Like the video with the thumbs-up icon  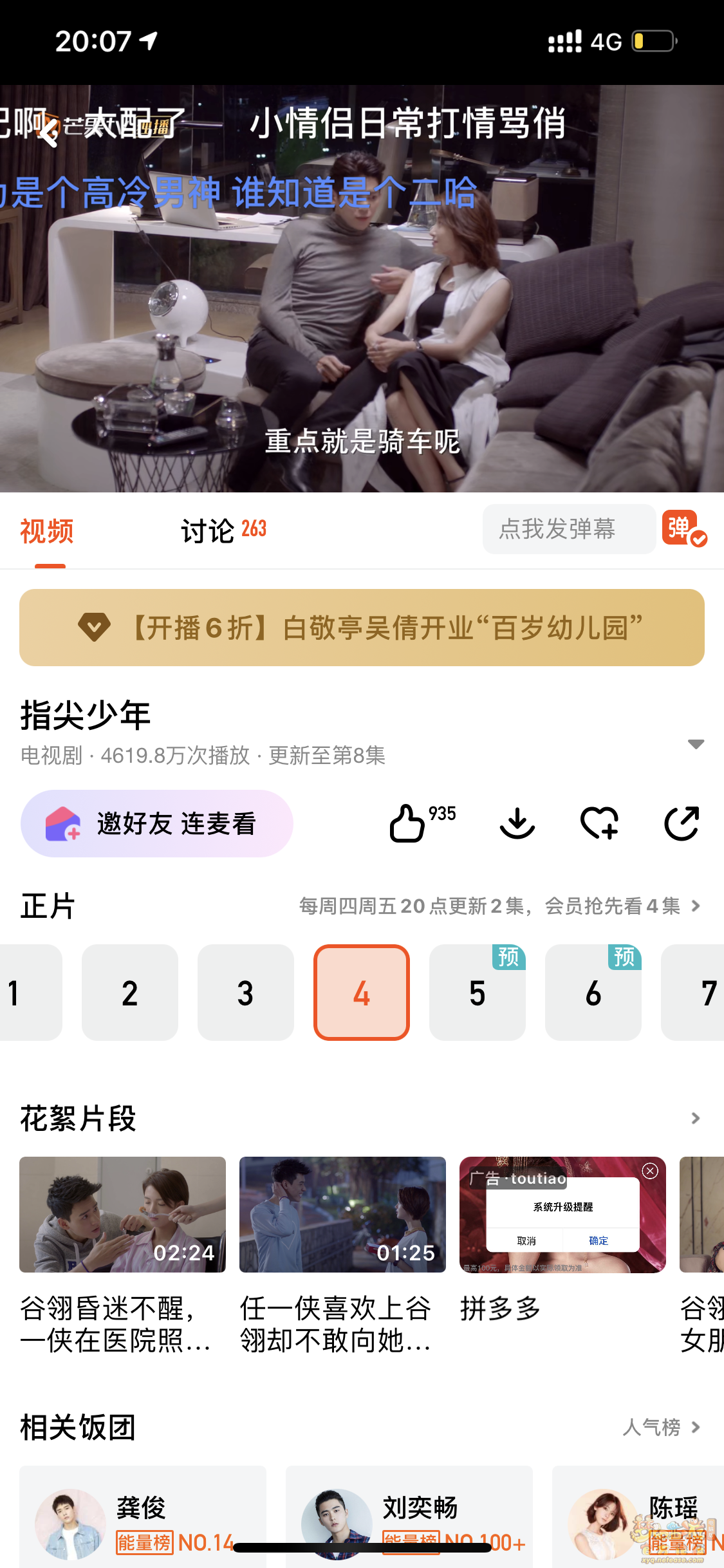(408, 823)
